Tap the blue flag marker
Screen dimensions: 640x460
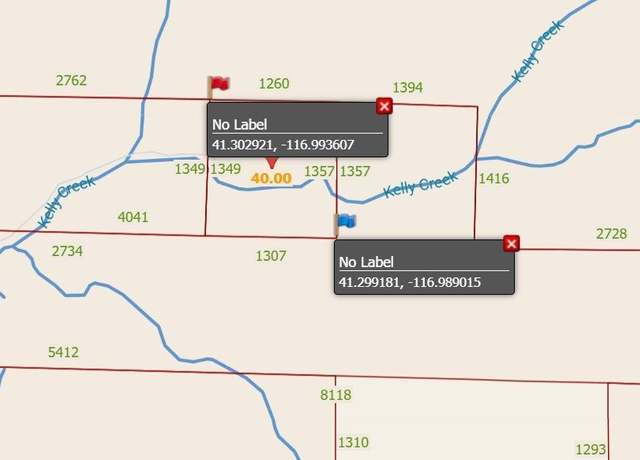point(345,222)
